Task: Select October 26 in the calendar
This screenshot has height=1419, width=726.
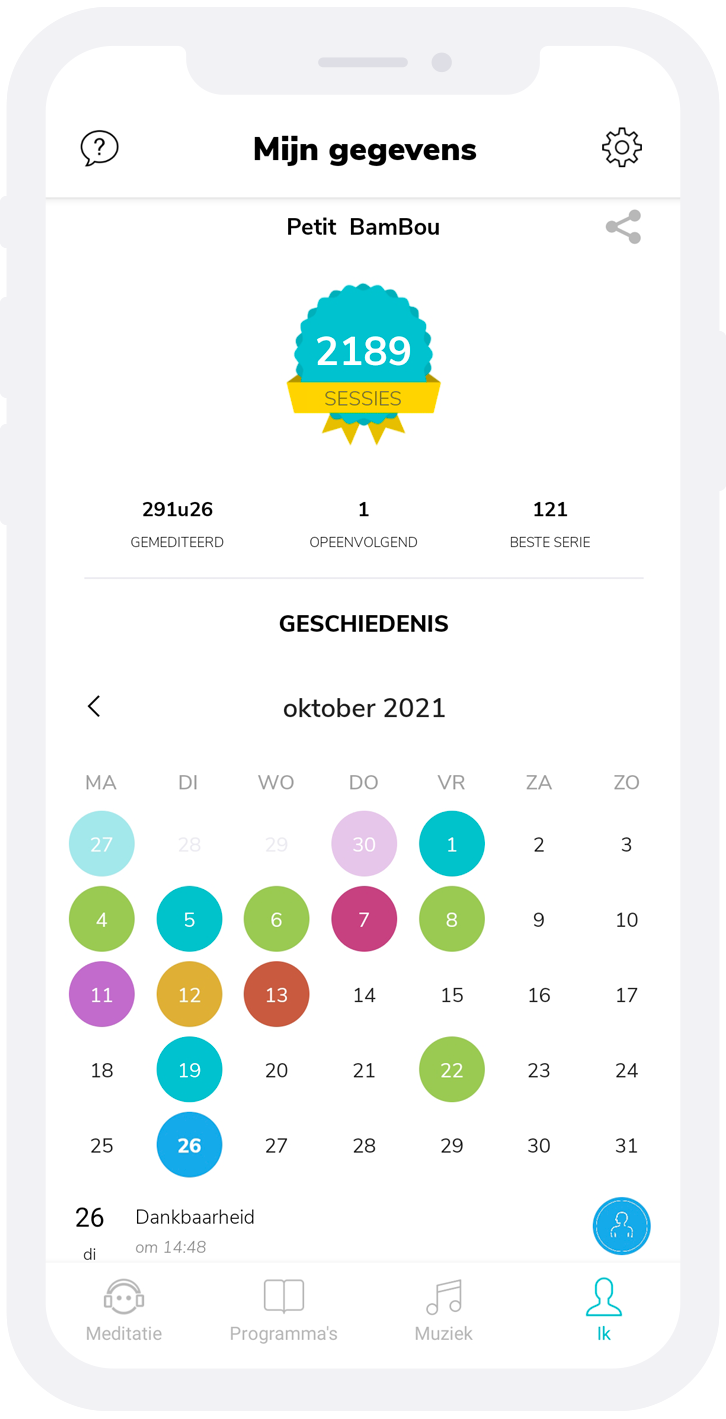Action: click(x=189, y=1144)
